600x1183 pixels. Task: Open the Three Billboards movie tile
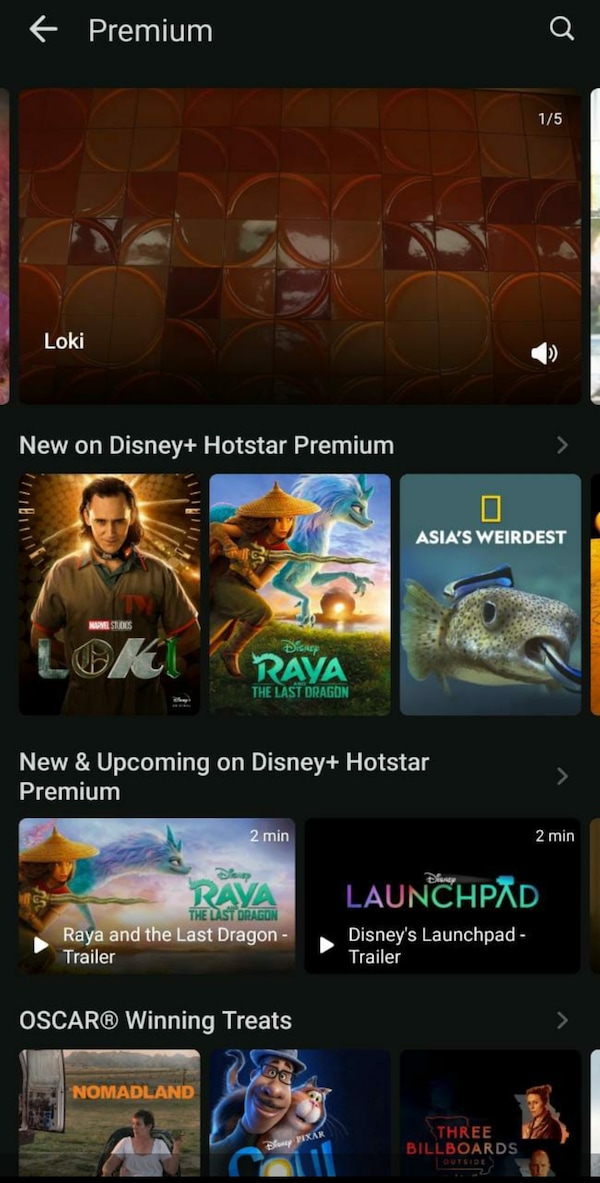tap(490, 1112)
